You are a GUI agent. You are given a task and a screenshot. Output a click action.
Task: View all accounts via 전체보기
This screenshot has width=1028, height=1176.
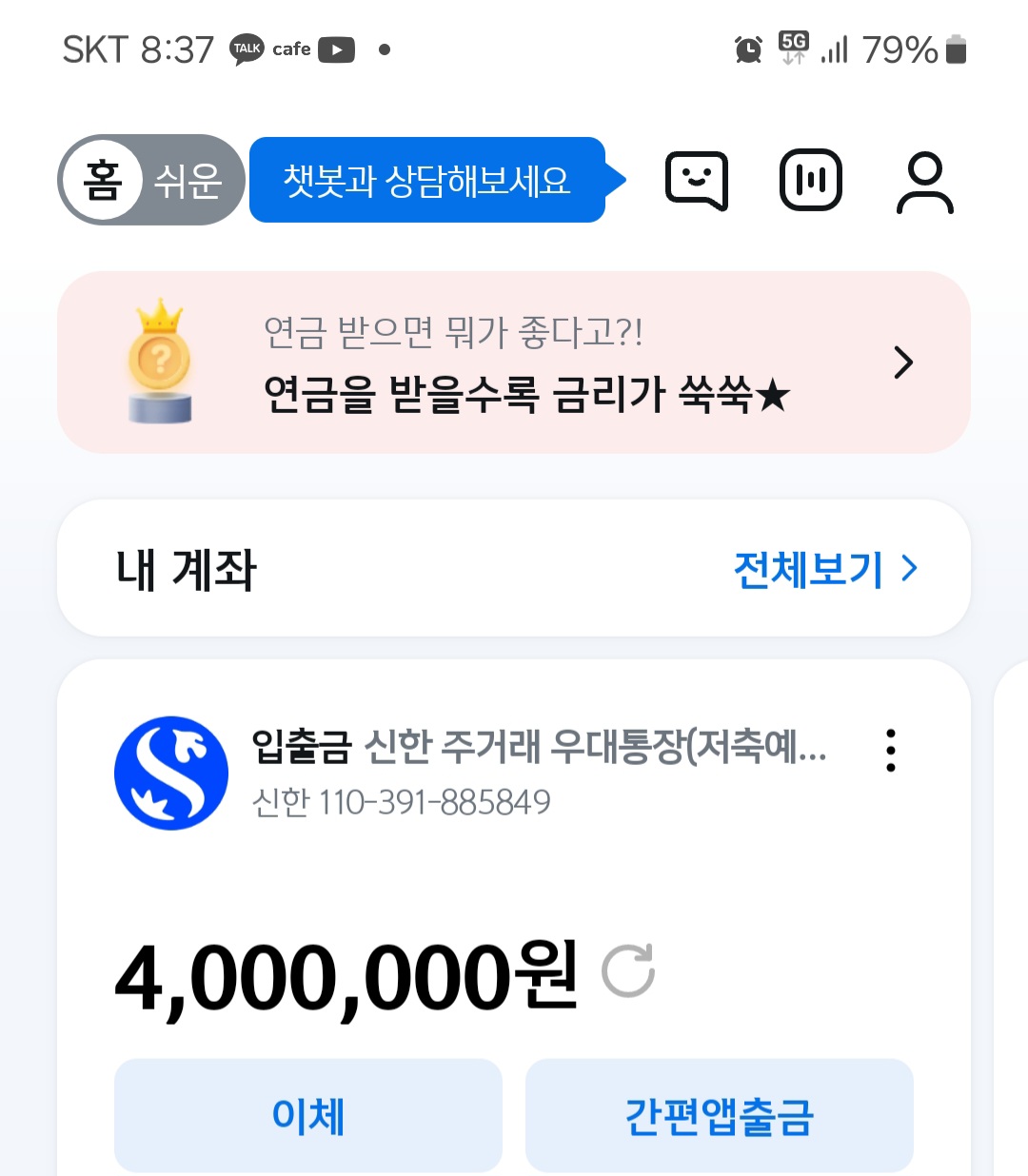824,569
